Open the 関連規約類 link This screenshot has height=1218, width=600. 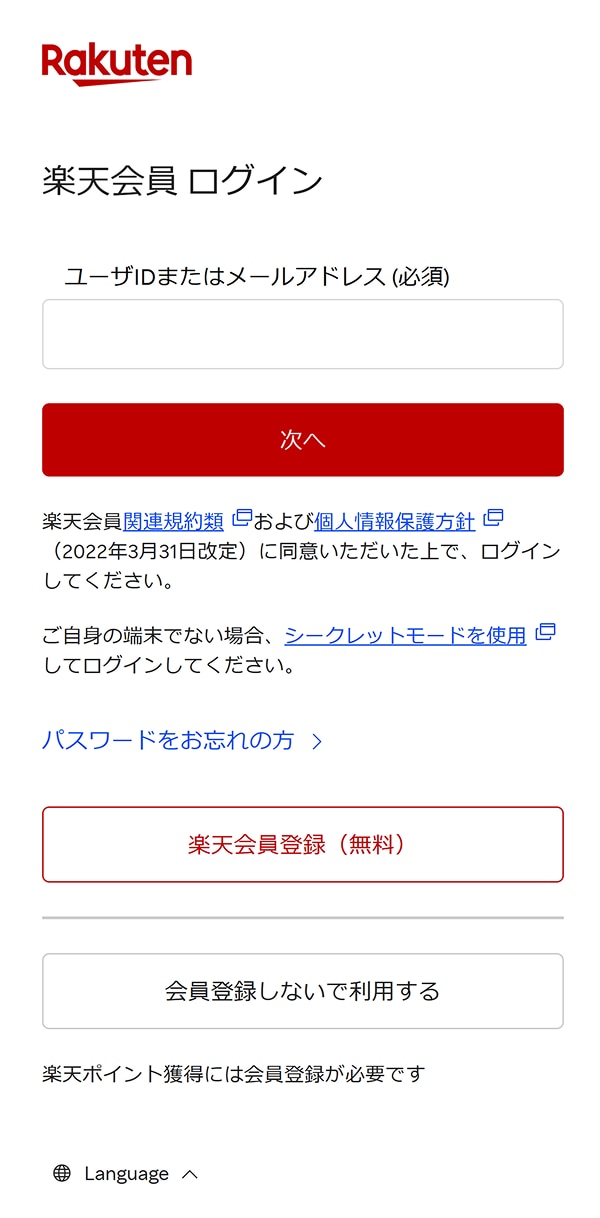point(173,521)
